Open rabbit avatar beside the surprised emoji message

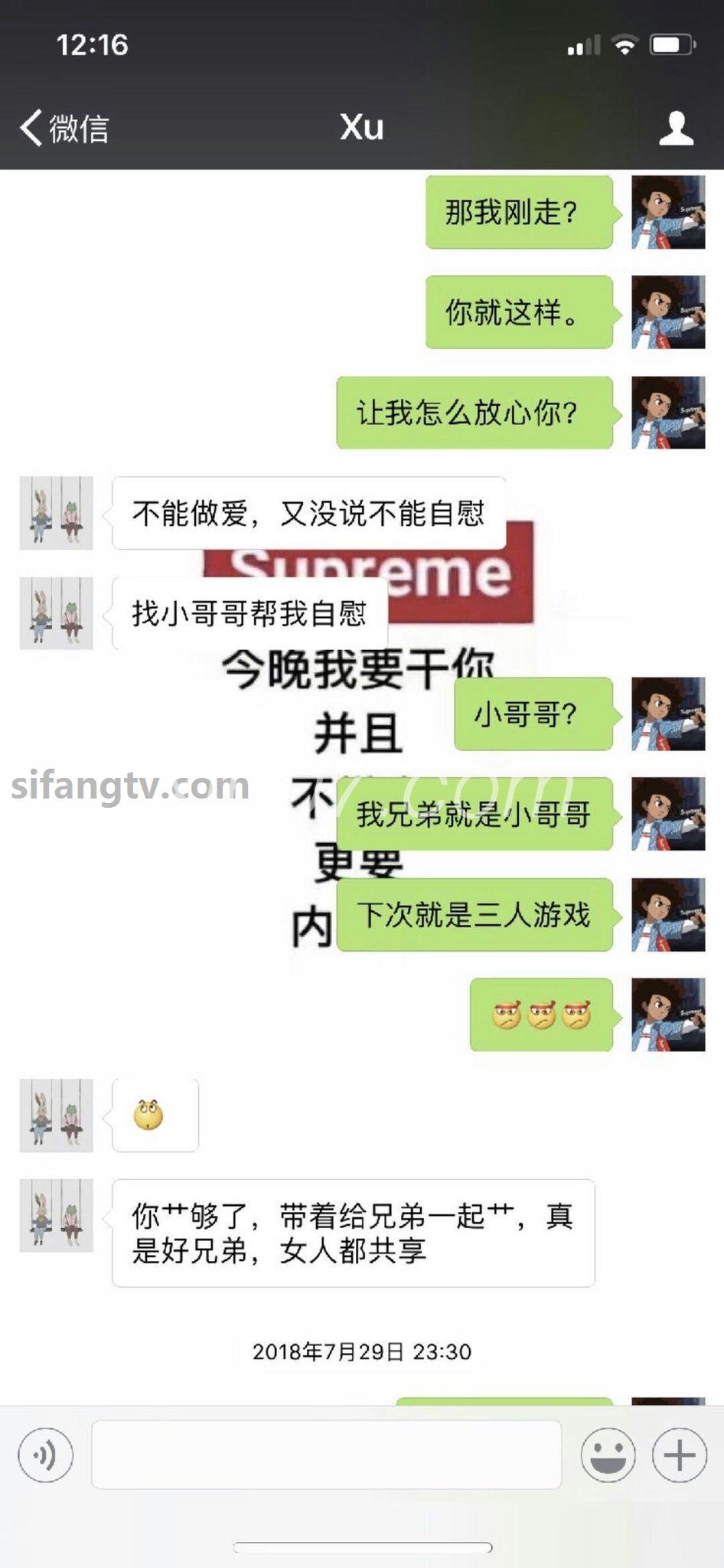[56, 1115]
